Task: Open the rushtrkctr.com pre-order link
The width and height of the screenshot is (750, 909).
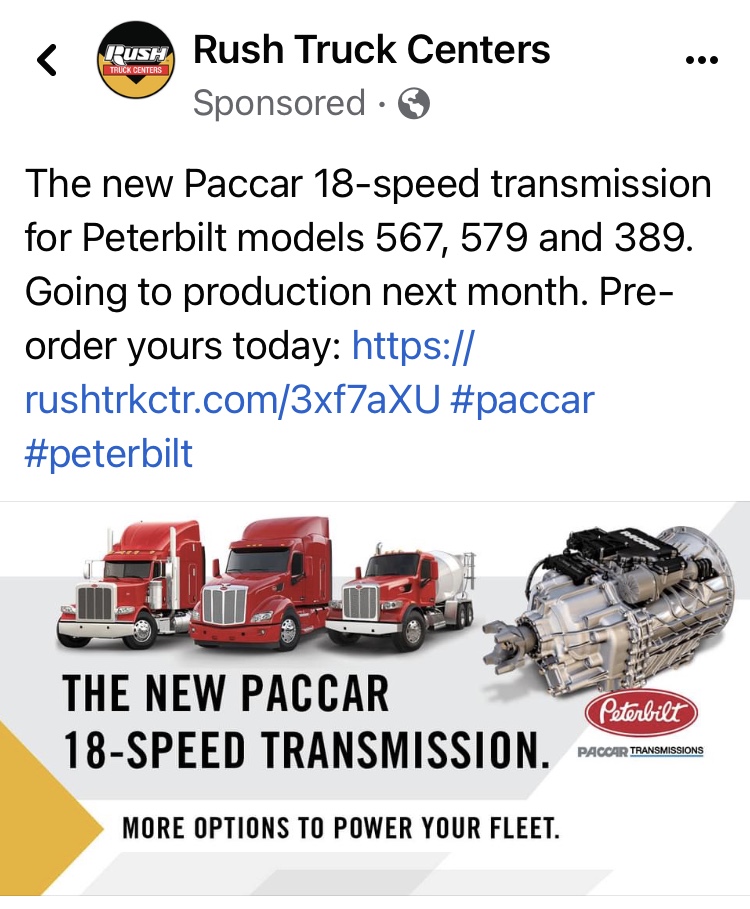Action: (x=232, y=400)
